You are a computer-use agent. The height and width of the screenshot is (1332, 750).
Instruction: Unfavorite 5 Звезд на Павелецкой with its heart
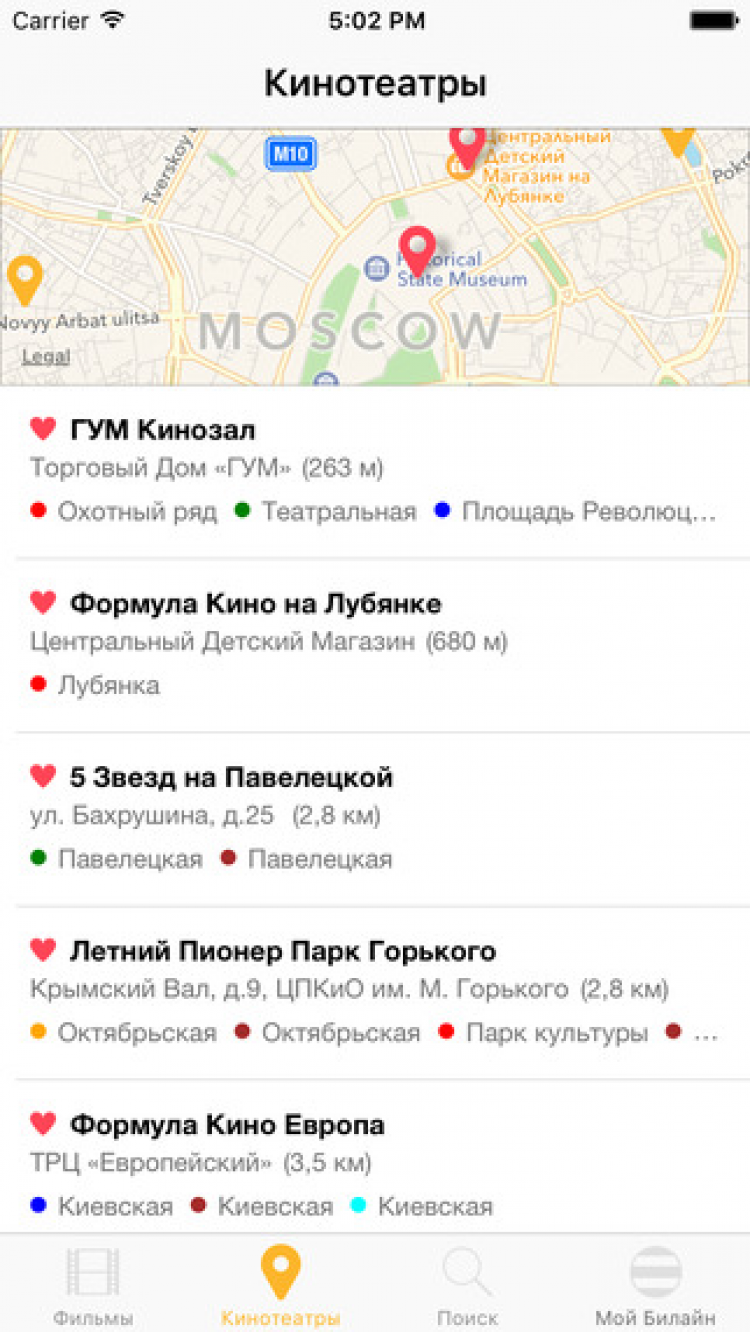pyautogui.click(x=43, y=776)
